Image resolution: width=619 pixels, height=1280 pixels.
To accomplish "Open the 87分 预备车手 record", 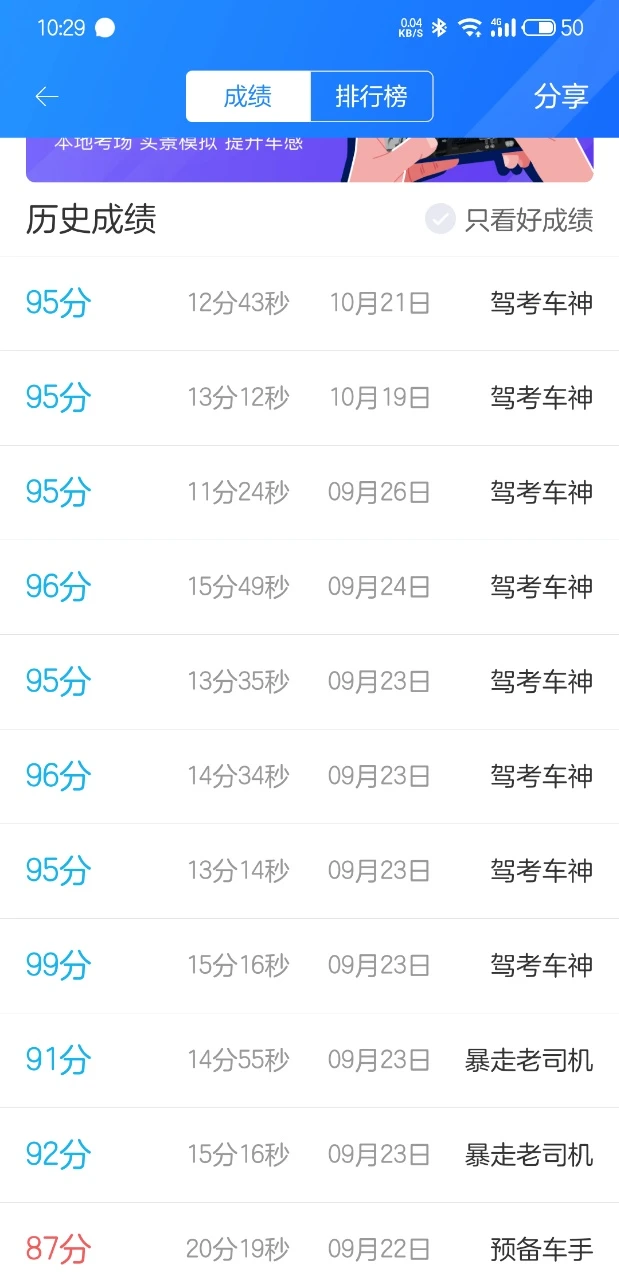I will point(309,1241).
